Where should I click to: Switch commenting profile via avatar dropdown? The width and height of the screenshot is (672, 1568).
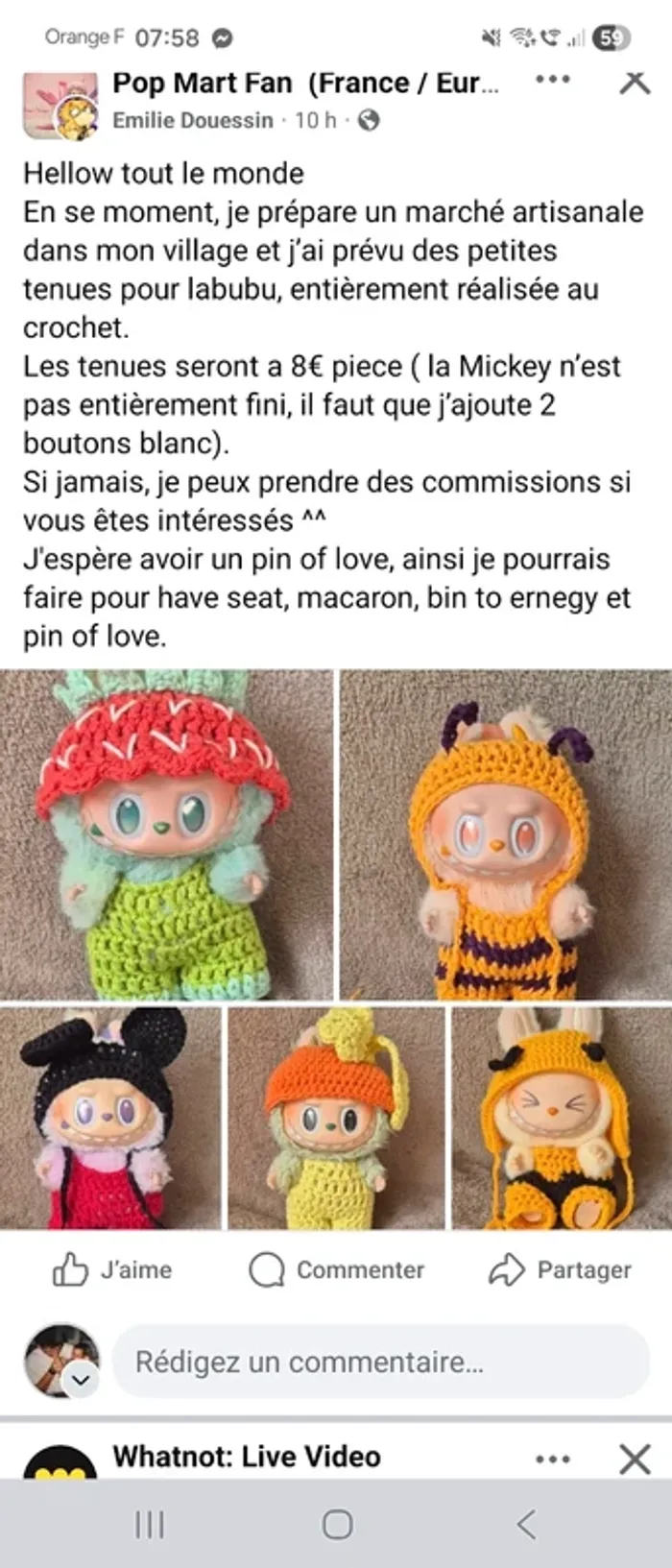[x=81, y=1381]
